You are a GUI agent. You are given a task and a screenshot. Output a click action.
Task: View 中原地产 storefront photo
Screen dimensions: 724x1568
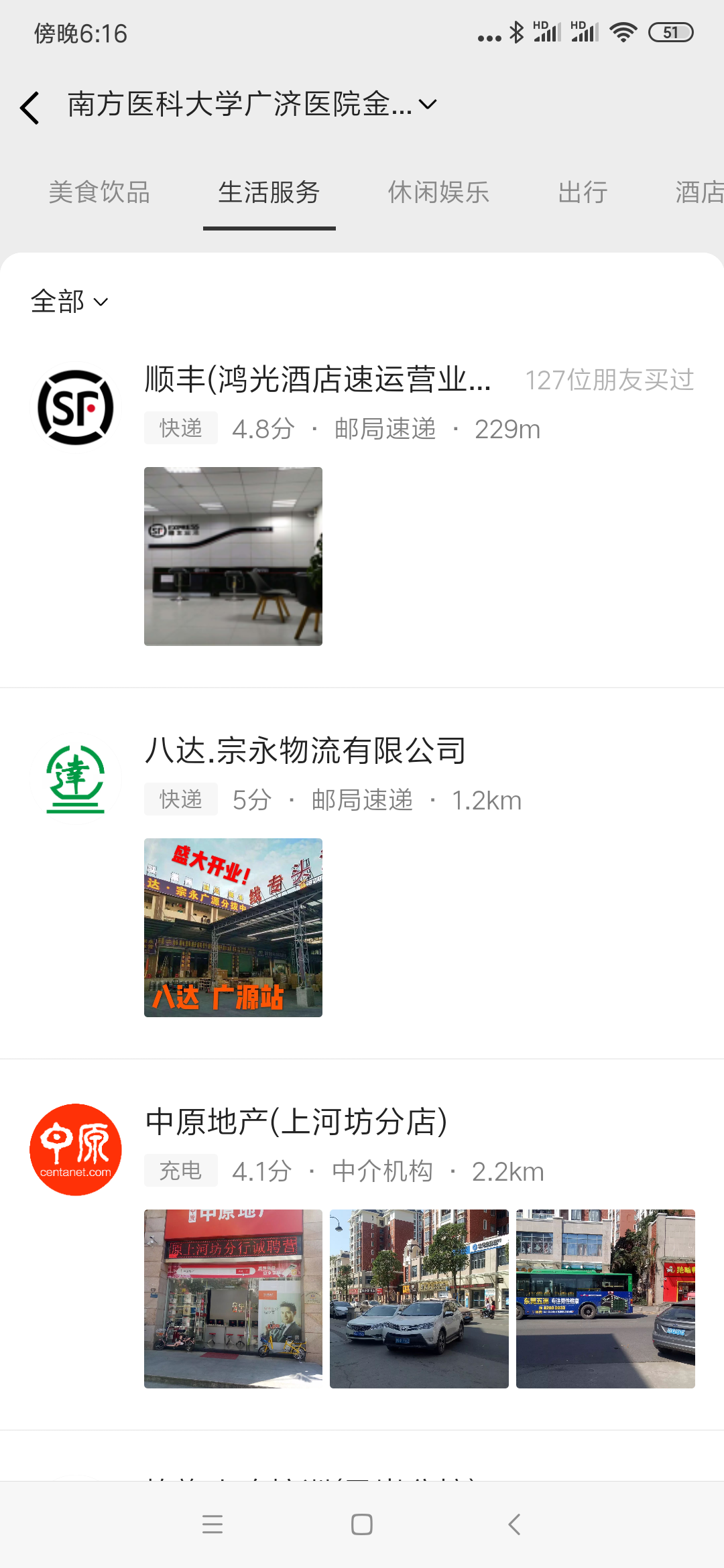(x=233, y=1299)
